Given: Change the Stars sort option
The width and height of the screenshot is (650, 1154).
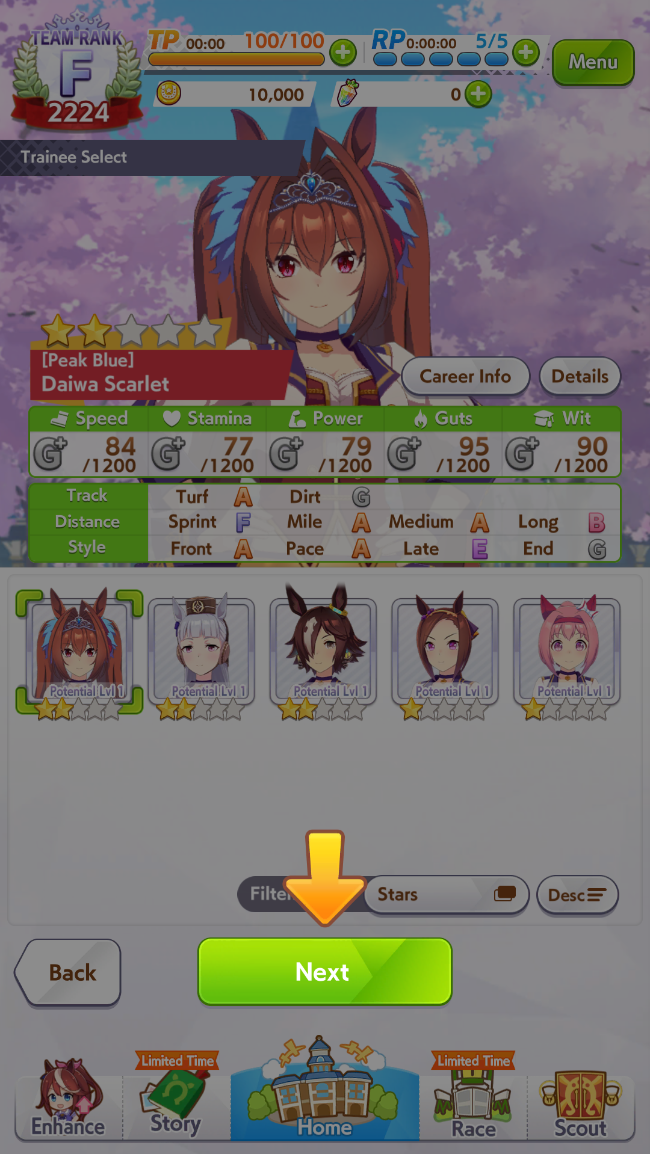Looking at the screenshot, I should (x=446, y=894).
